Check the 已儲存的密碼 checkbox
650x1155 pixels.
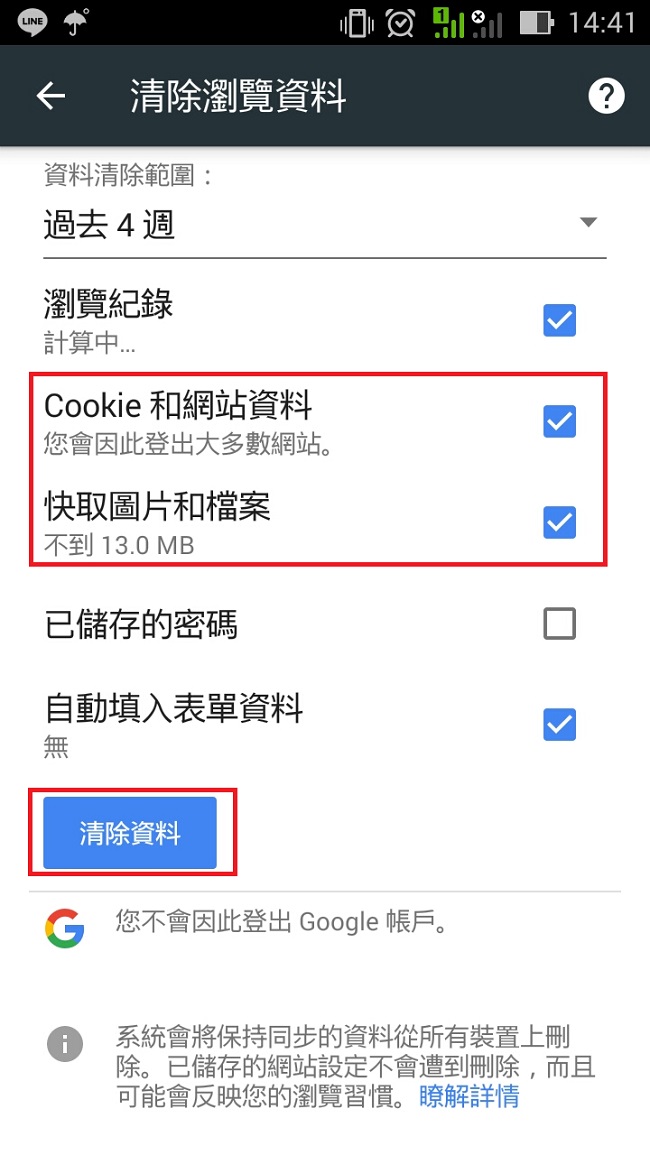(559, 624)
